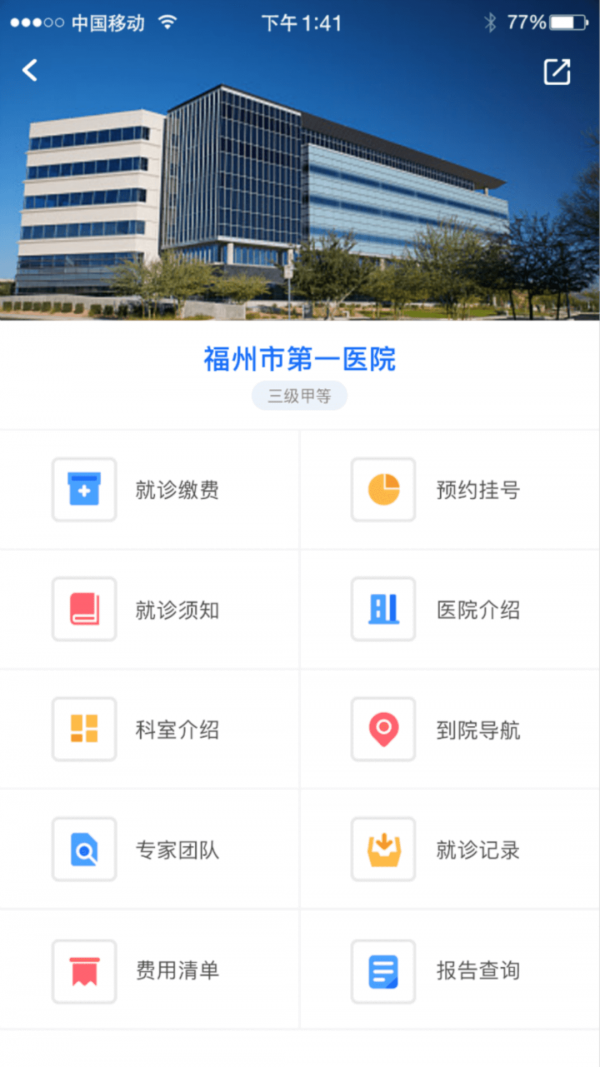Viewport: 600px width, 1067px height.
Task: View 费用清单 expense list
Action: pyautogui.click(x=150, y=970)
